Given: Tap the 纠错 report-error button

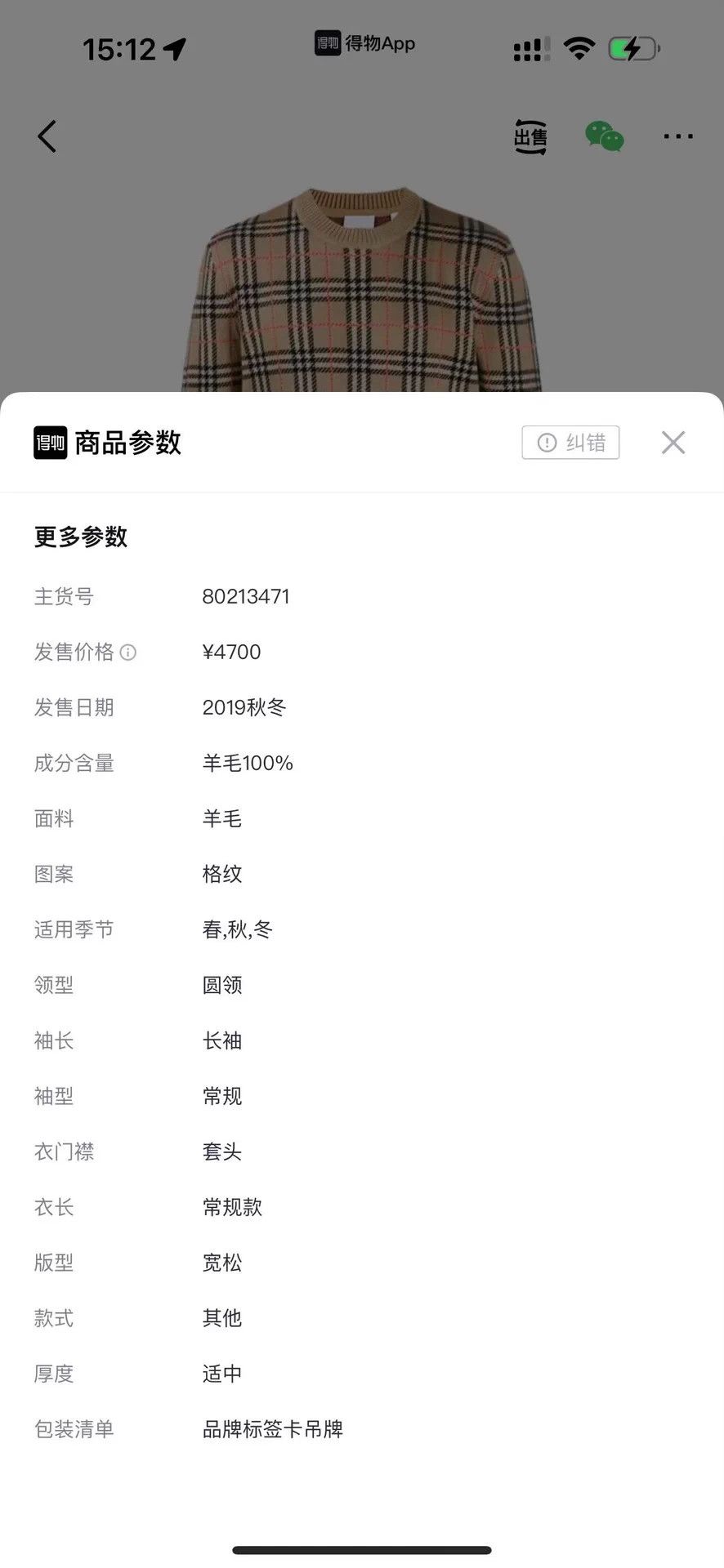Looking at the screenshot, I should click(570, 443).
